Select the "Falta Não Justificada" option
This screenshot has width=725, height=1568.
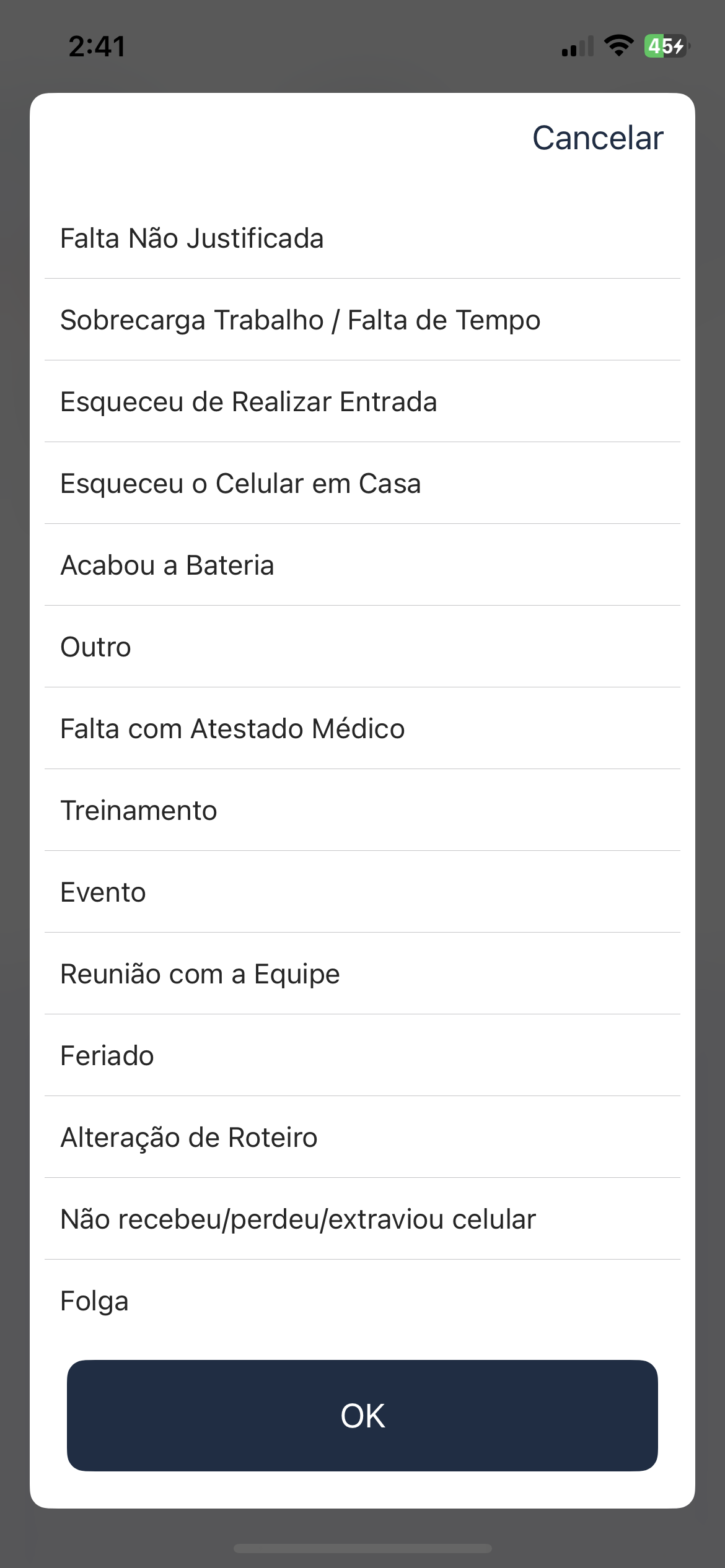(362, 238)
